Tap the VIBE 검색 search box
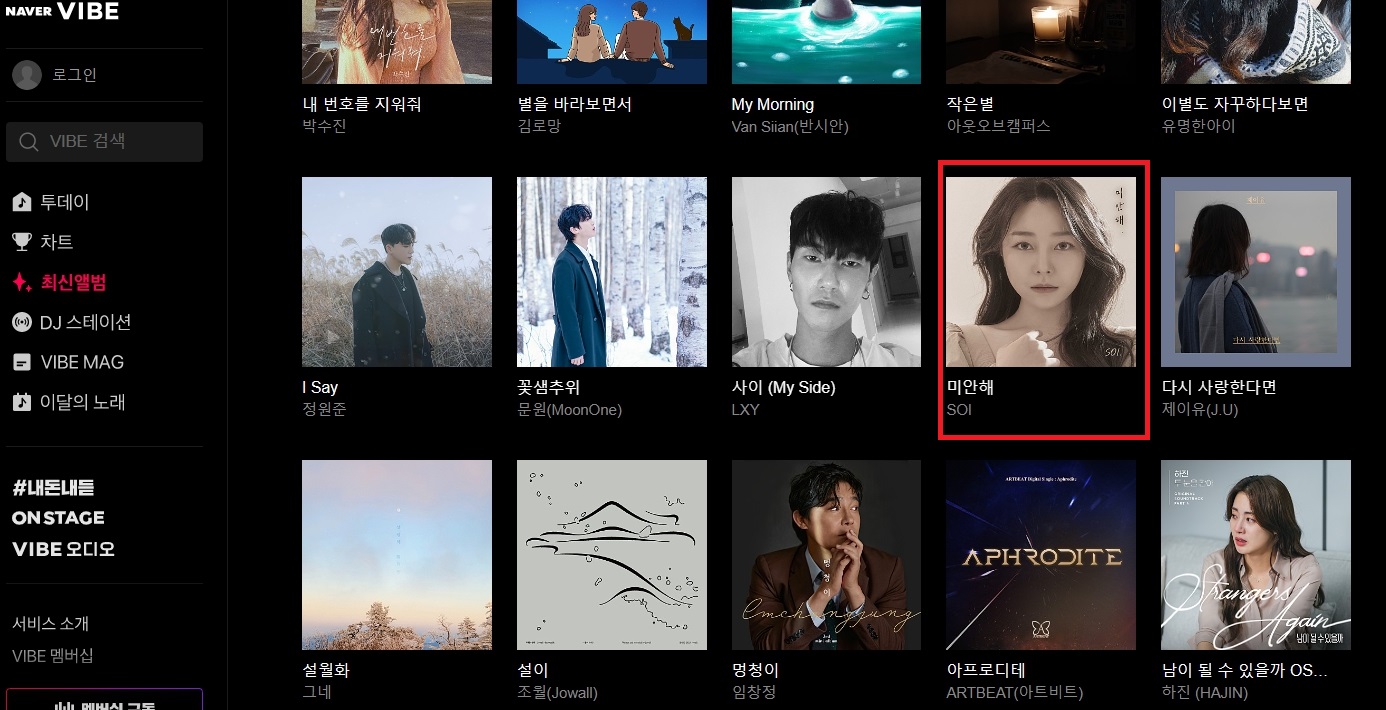 104,142
